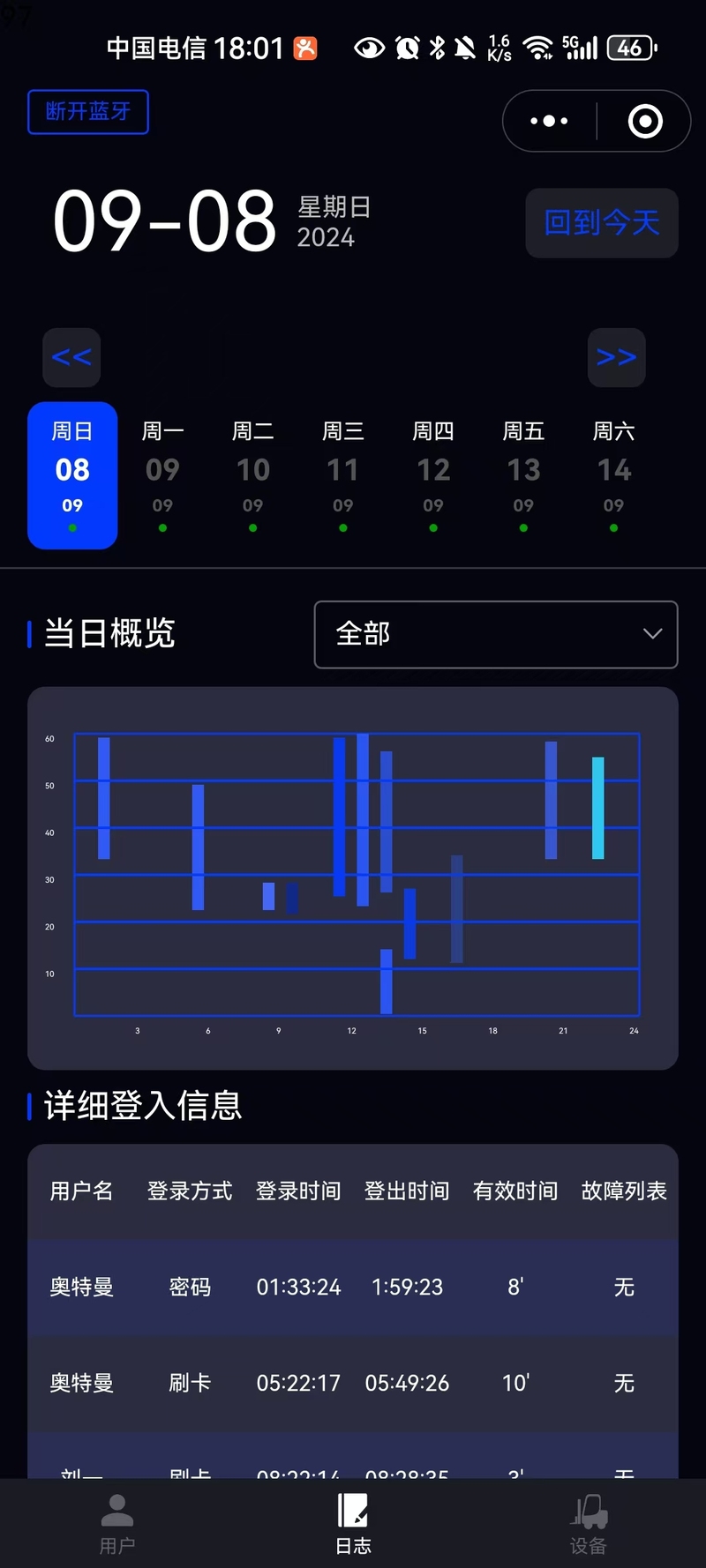This screenshot has width=706, height=1568.
Task: Select 周四 12 in the week strip
Action: point(433,474)
